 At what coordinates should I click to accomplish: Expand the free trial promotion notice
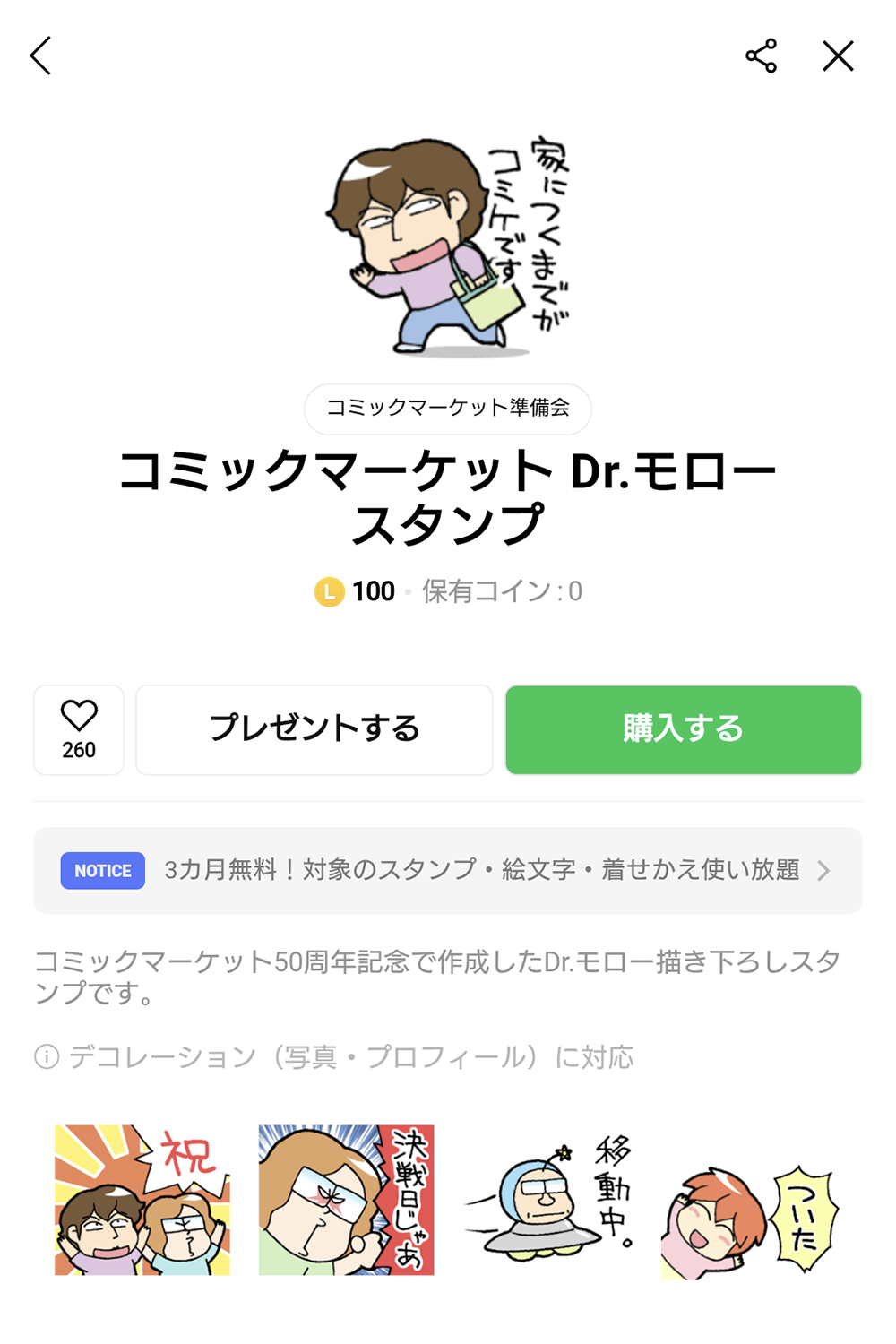[x=448, y=870]
